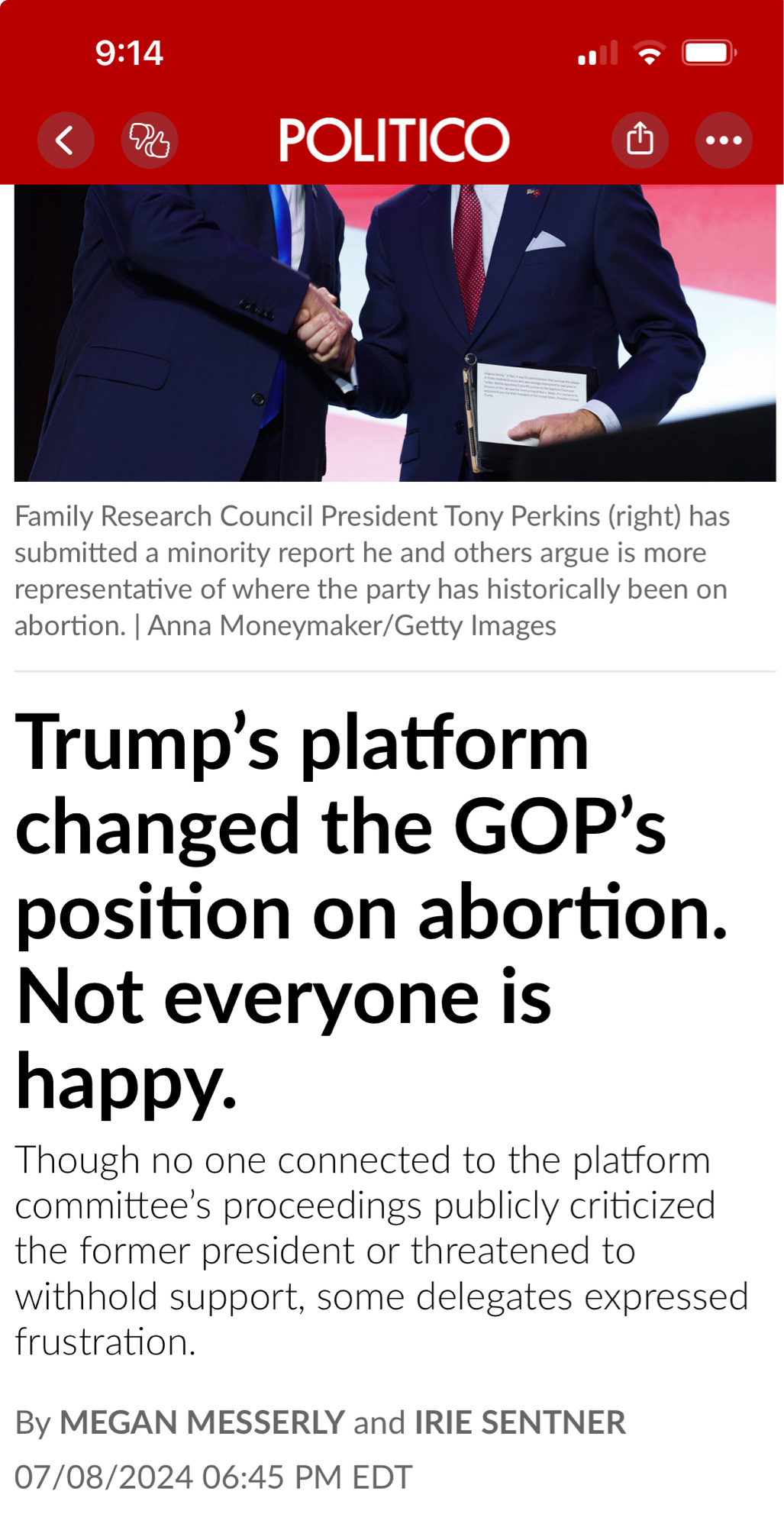Open author Megan Messerly's page

[202, 1422]
